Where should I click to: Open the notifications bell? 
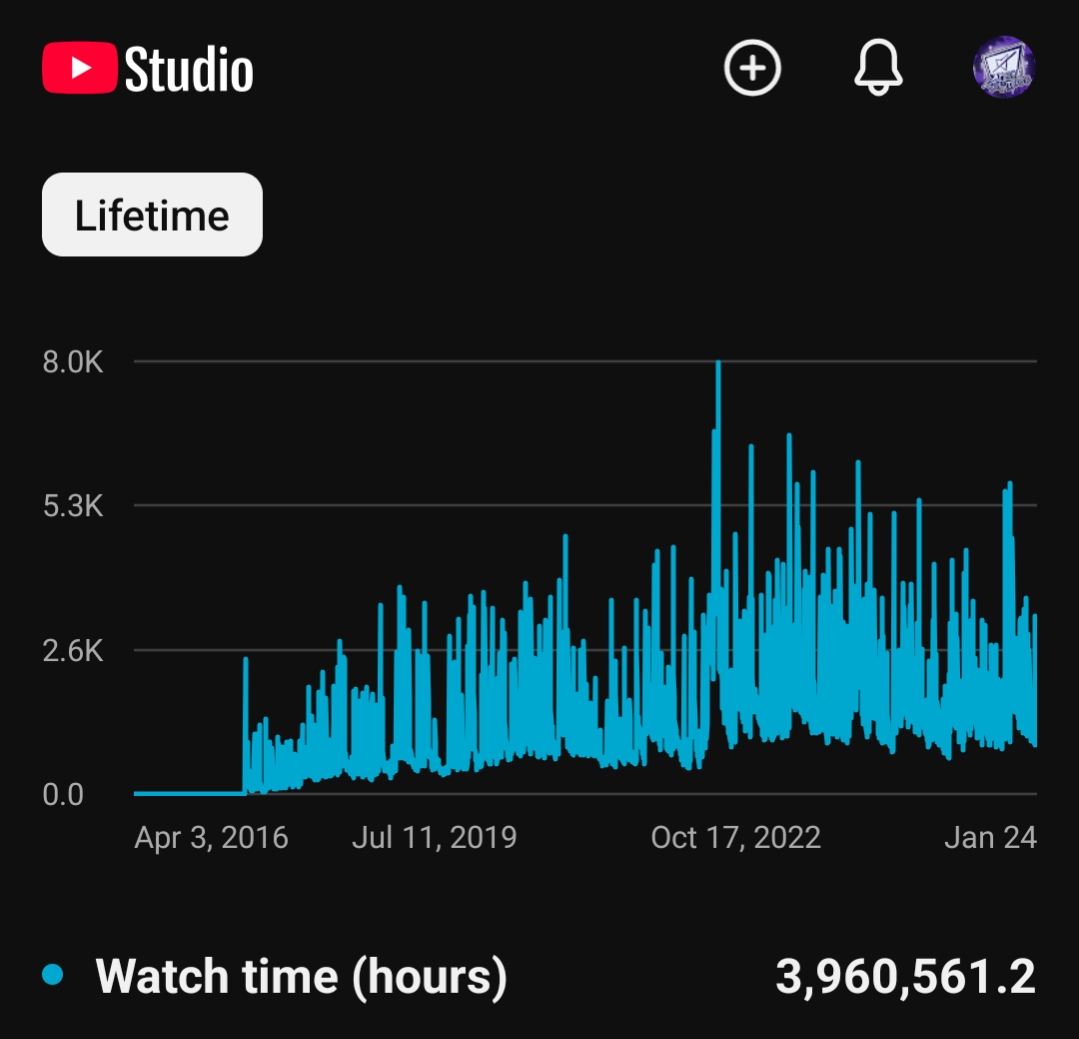tap(878, 68)
